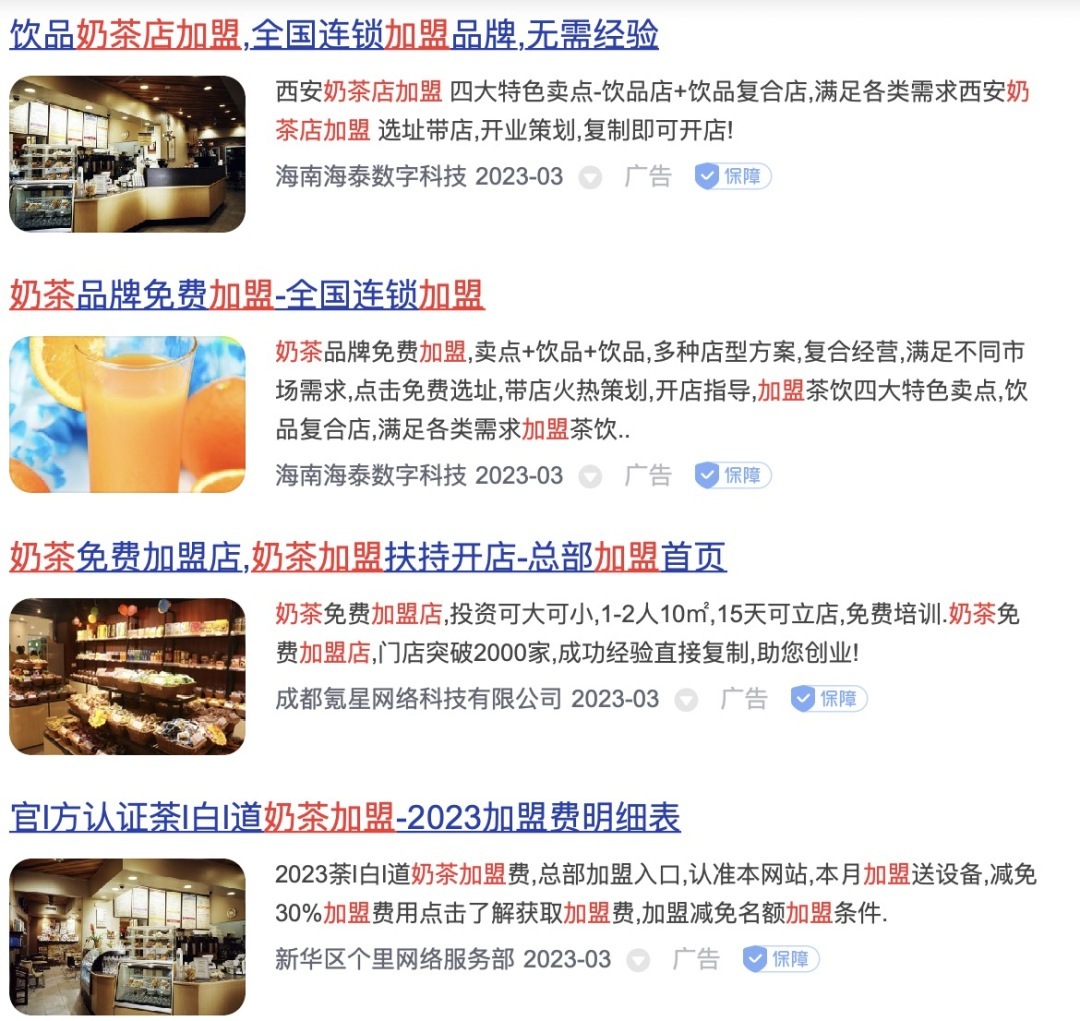Expand the dropdown arrow beside 新华区个里网络服务部
1080x1021 pixels.
[x=638, y=961]
